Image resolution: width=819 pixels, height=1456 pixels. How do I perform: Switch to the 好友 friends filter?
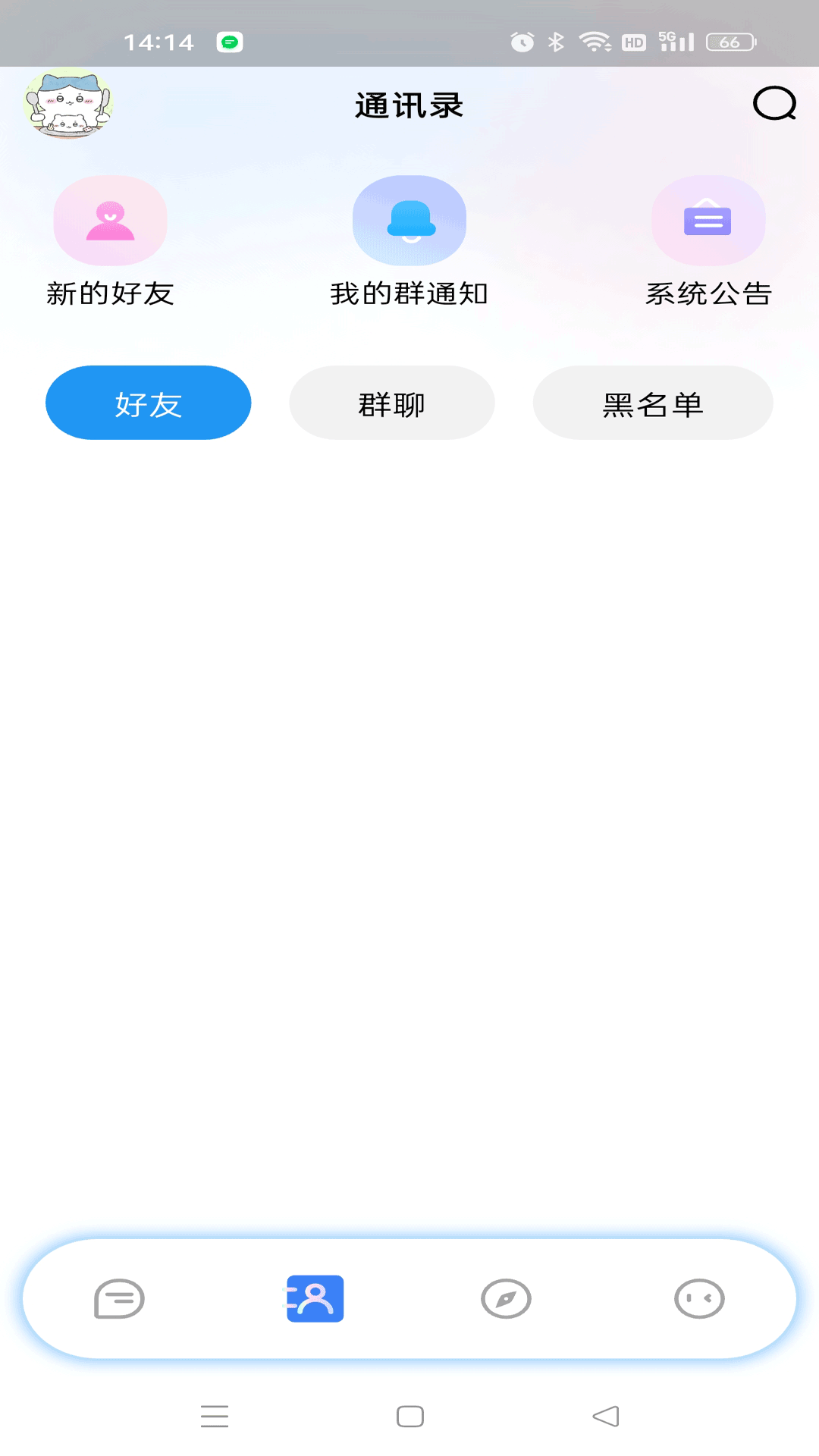point(148,403)
